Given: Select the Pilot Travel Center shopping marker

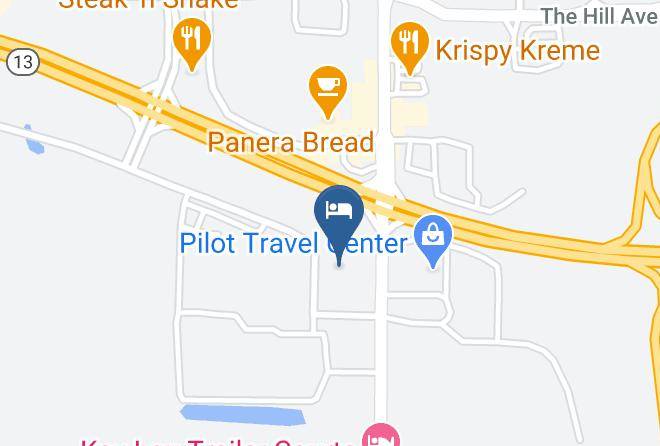Looking at the screenshot, I should pos(433,238).
